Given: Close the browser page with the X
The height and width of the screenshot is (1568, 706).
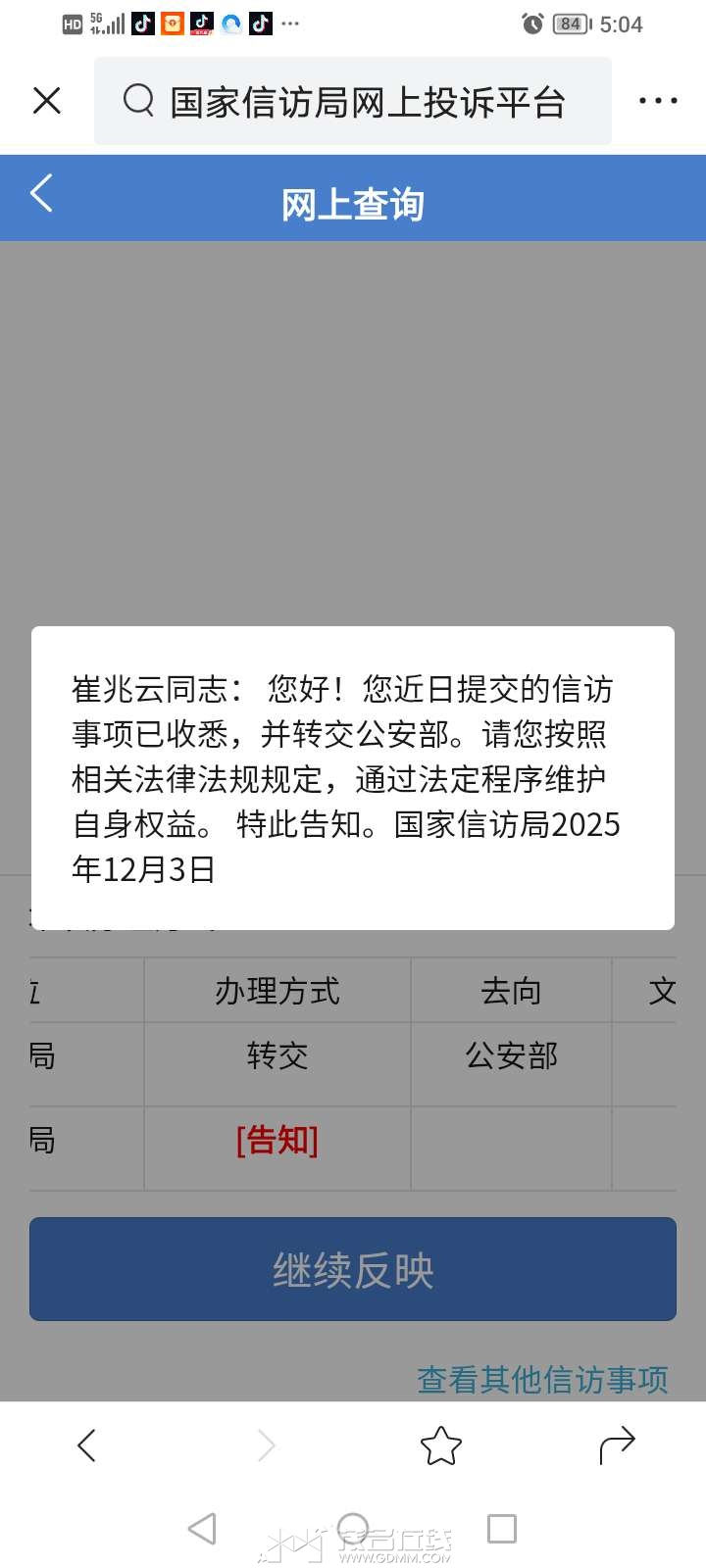Looking at the screenshot, I should tap(47, 101).
